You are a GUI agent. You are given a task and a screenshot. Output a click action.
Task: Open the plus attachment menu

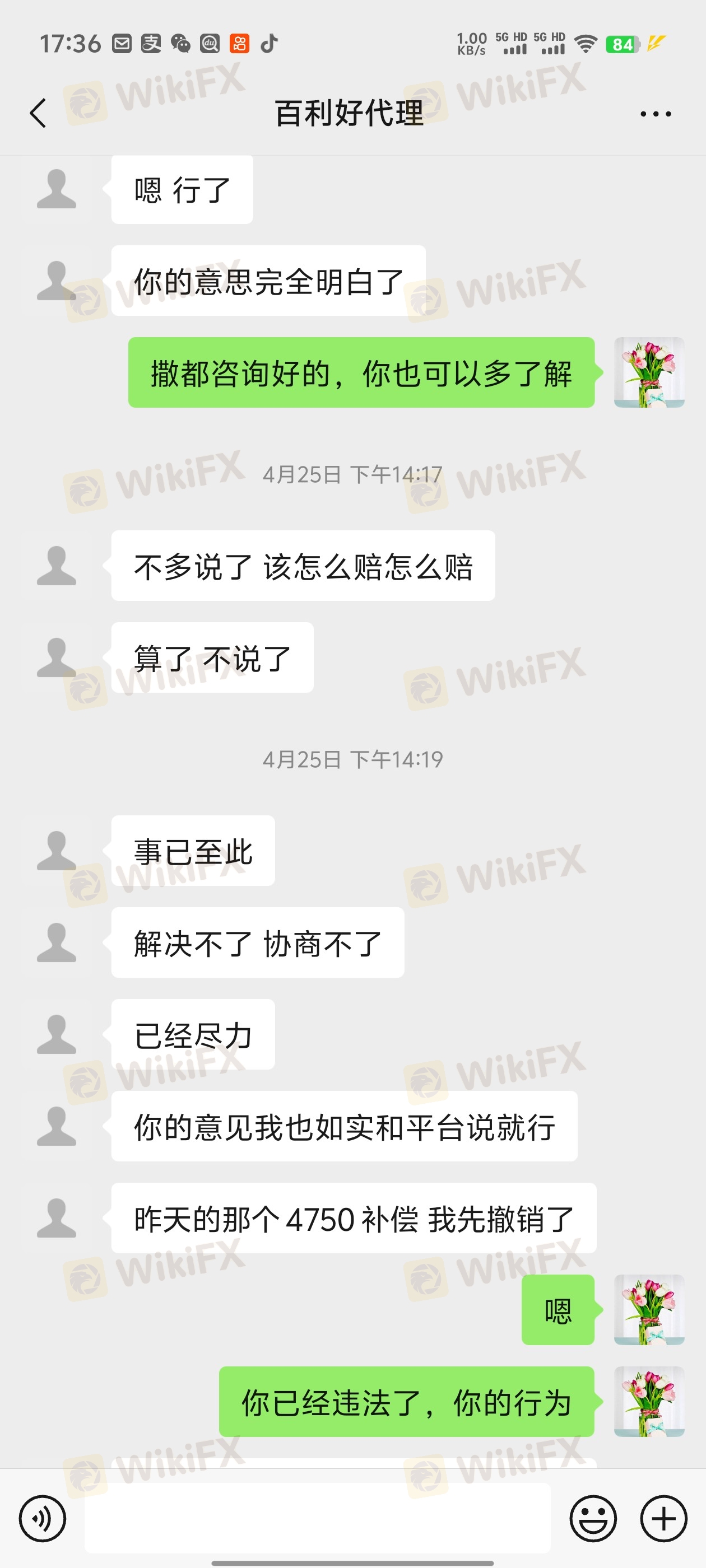pyautogui.click(x=663, y=1518)
